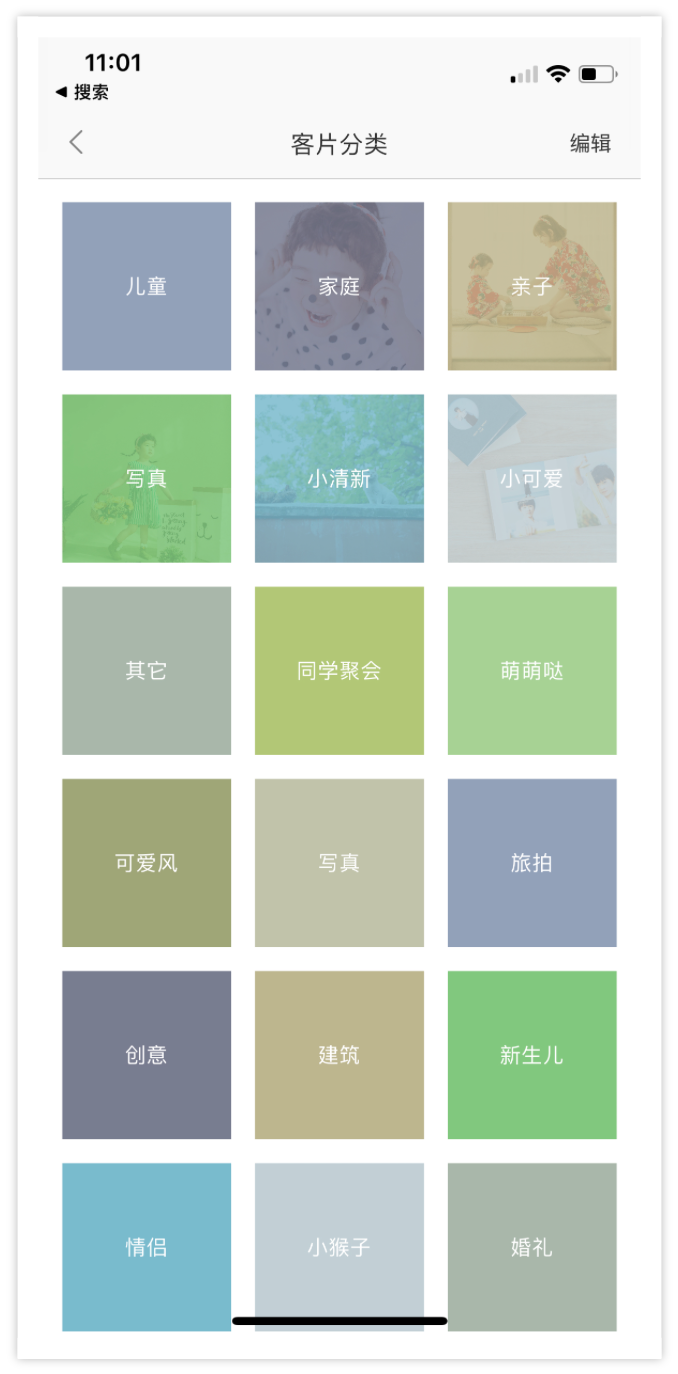
Task: Choose the 萌萌哒 tile
Action: [x=532, y=670]
